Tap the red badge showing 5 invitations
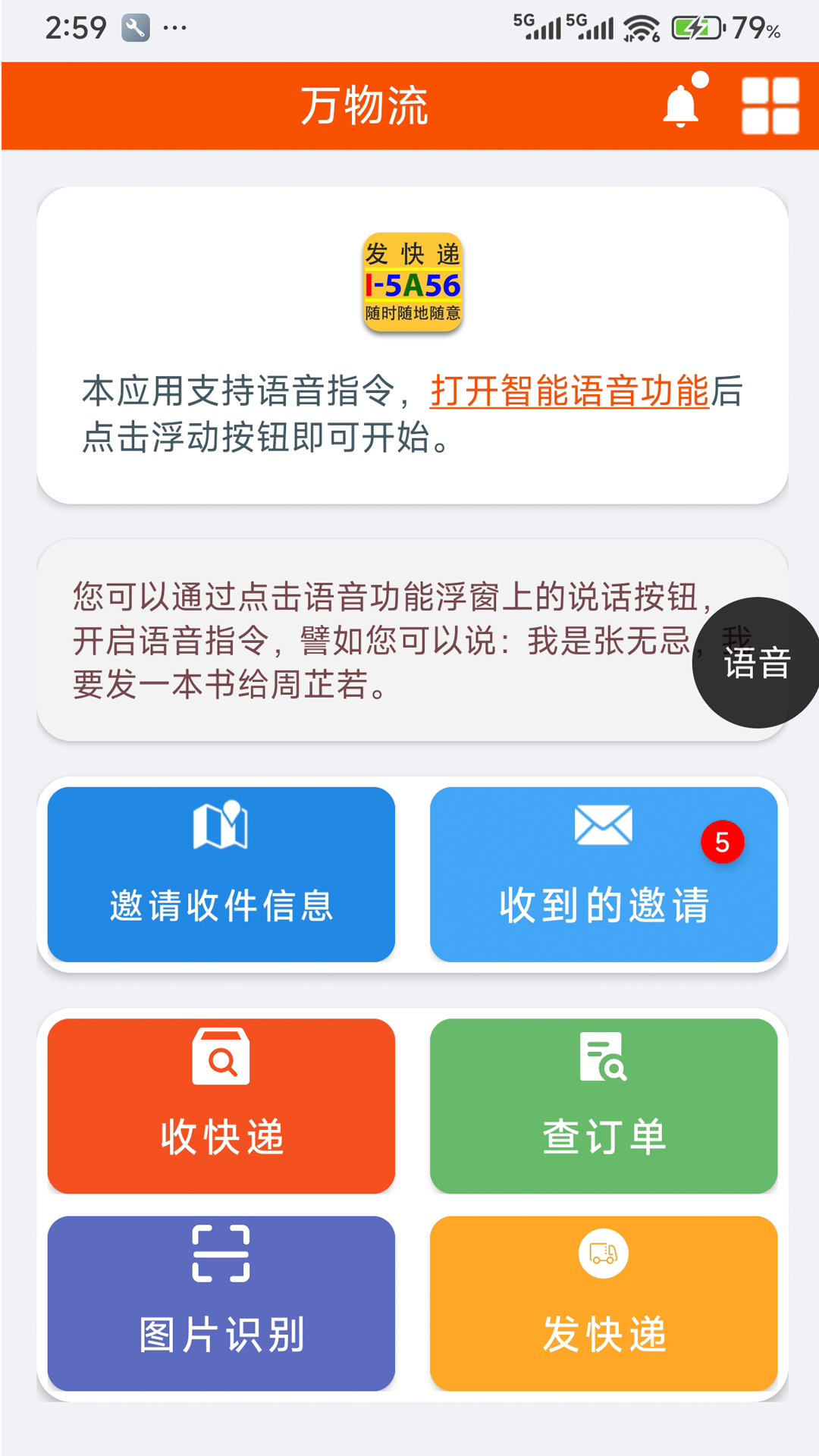Viewport: 819px width, 1456px height. [721, 841]
